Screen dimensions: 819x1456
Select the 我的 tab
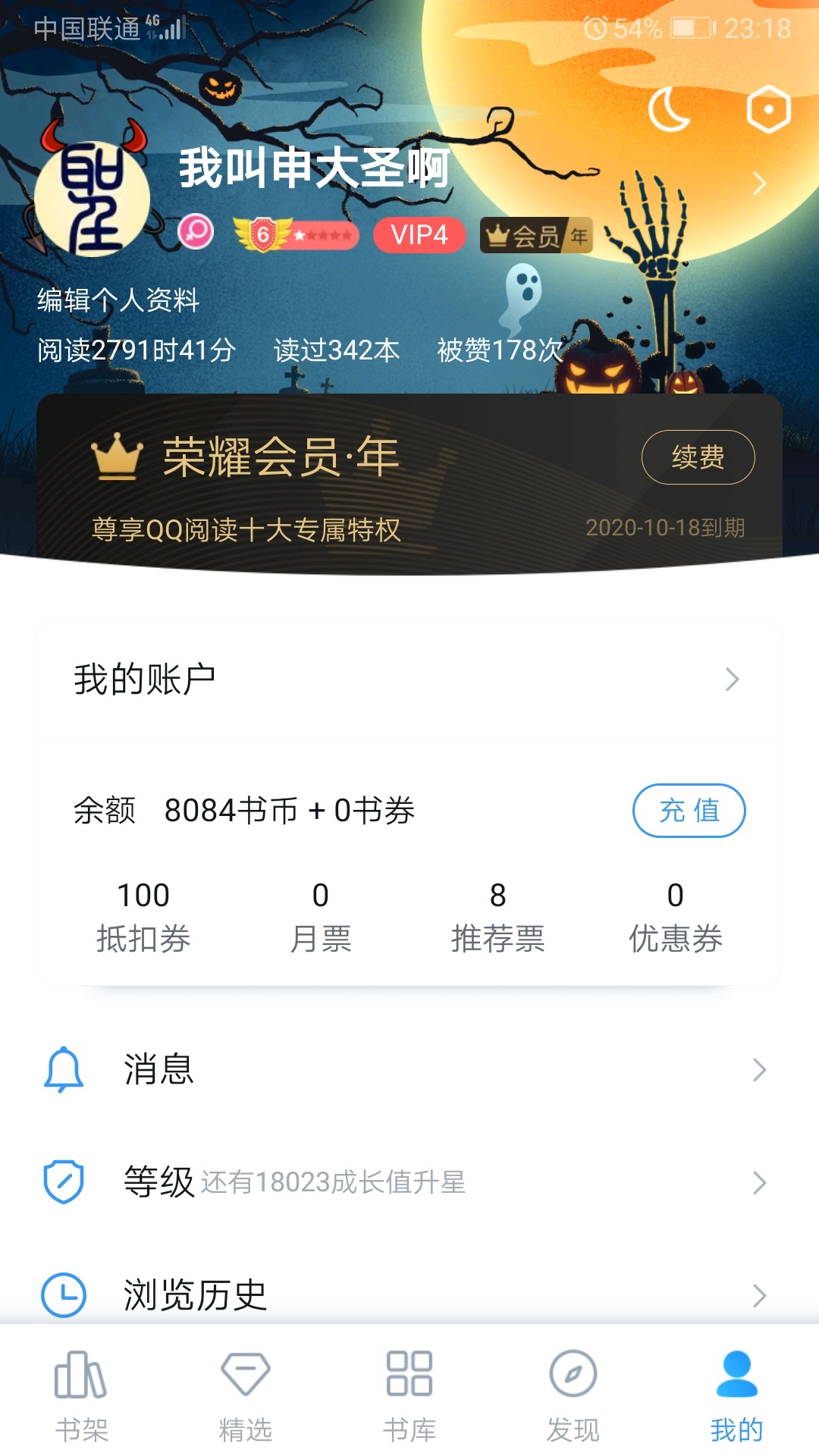coord(737,1395)
